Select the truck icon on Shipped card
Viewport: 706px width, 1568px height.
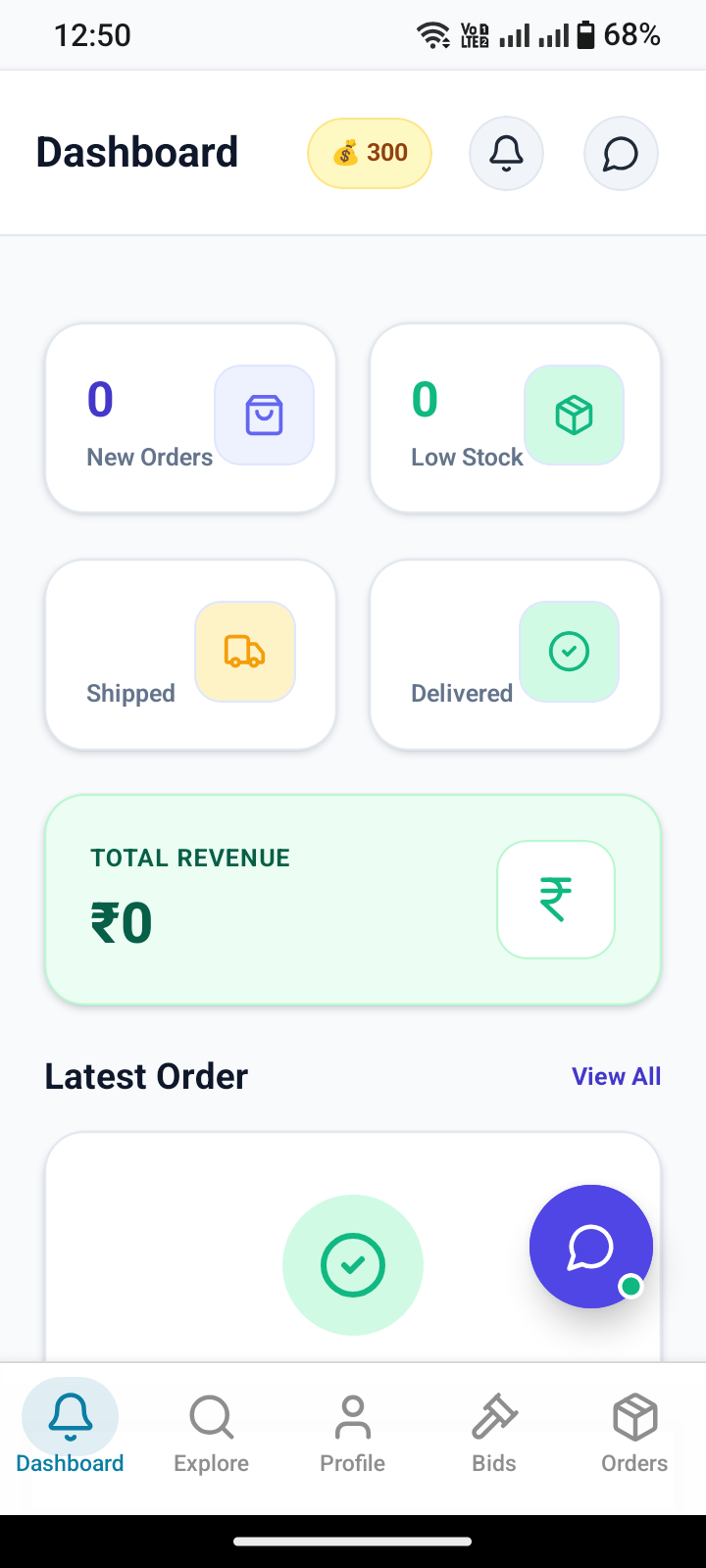point(244,651)
